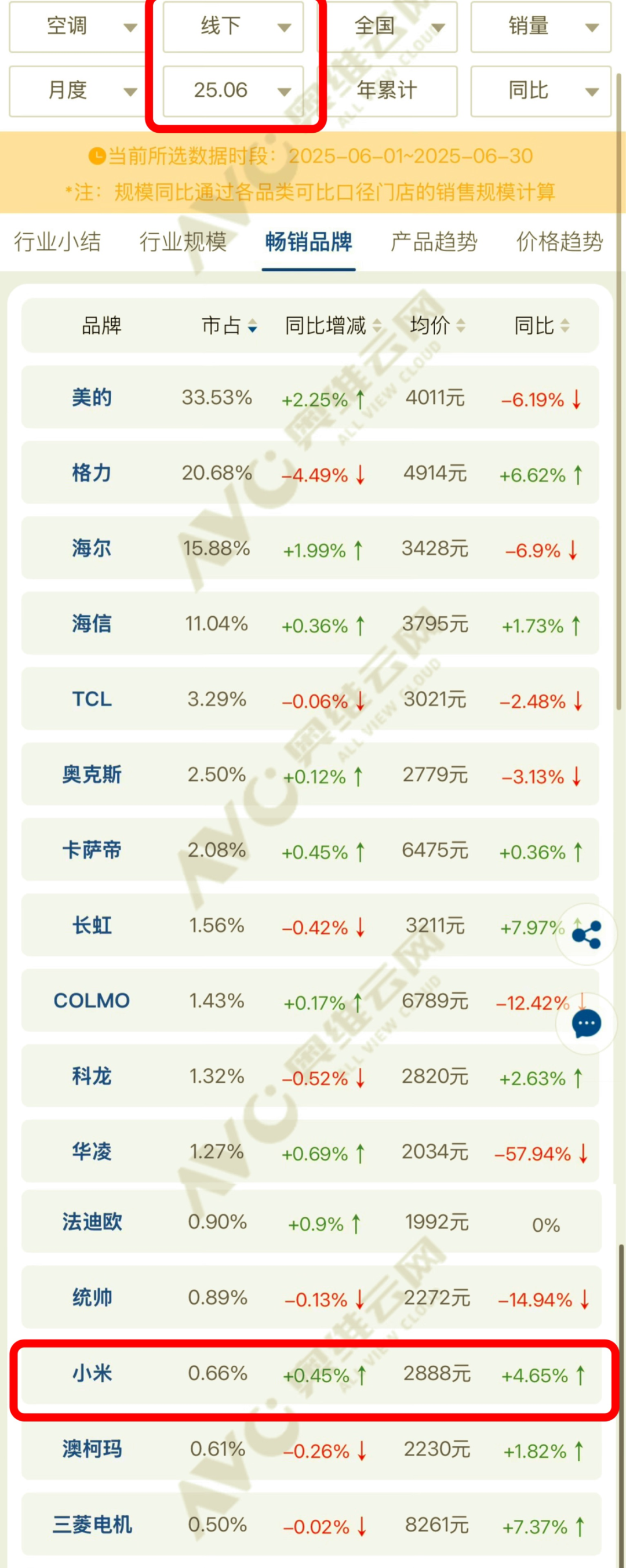Open the floating chat bubble icon

[x=587, y=1024]
